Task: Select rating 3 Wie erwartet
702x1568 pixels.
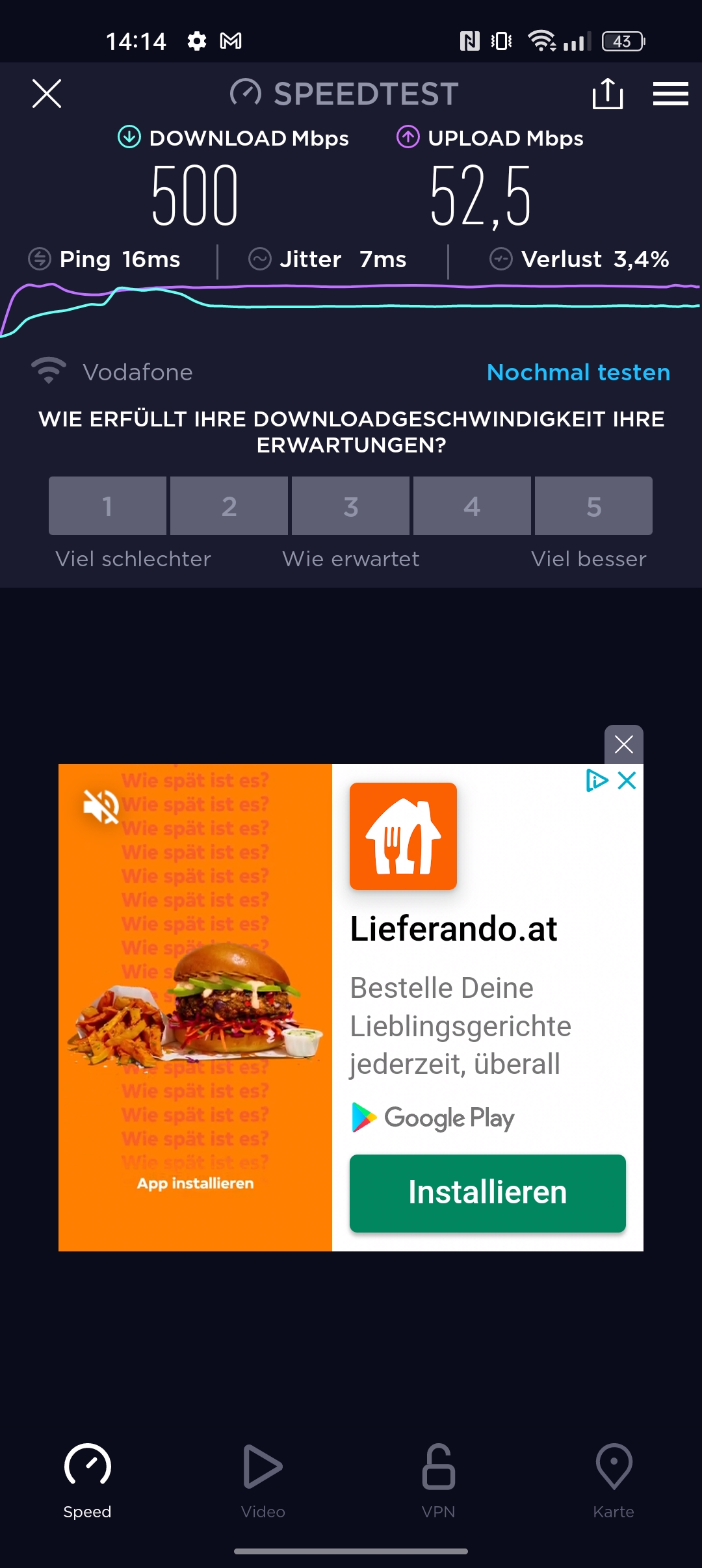Action: tap(350, 506)
